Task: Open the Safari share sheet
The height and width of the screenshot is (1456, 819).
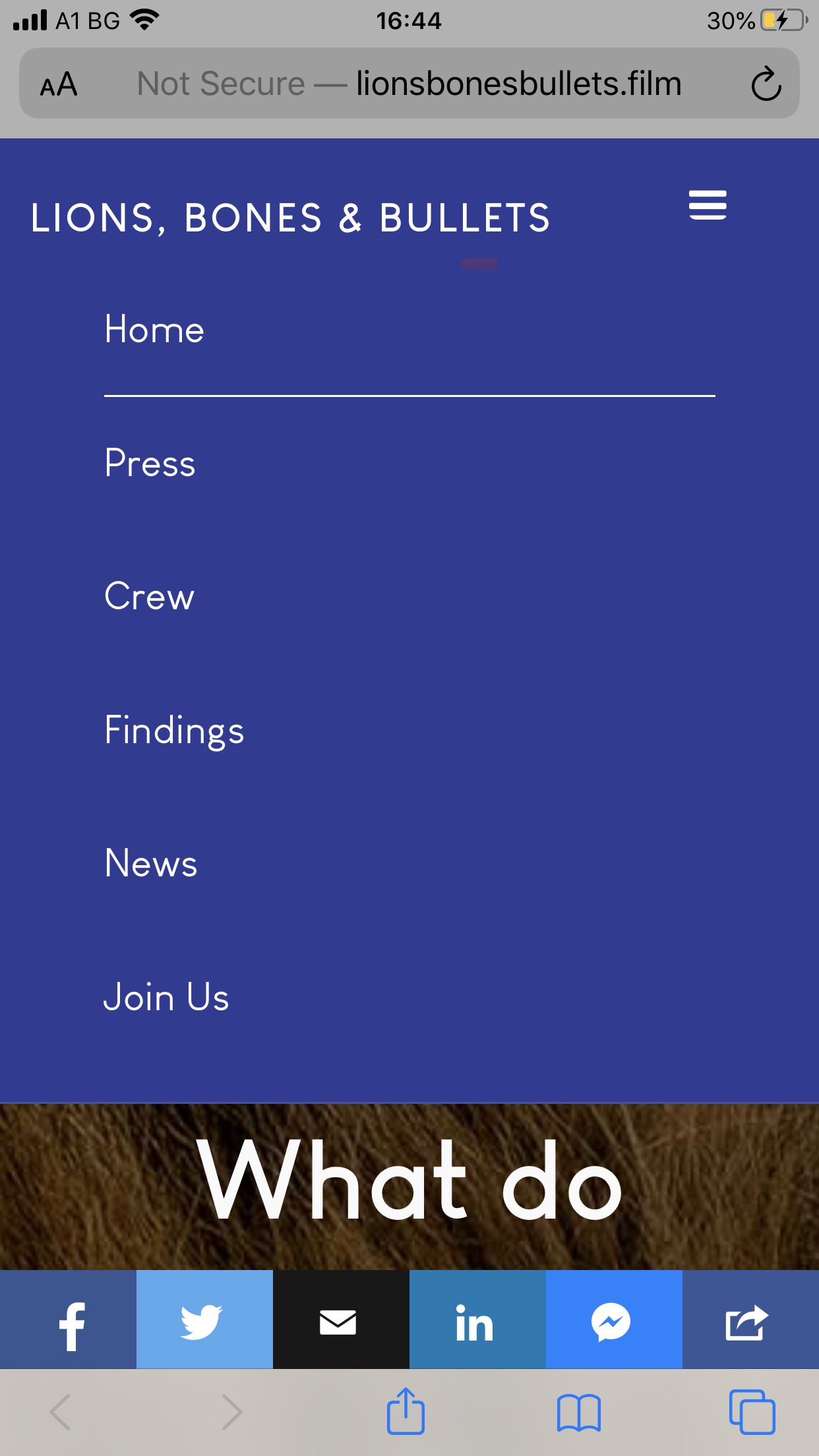Action: 406,1411
